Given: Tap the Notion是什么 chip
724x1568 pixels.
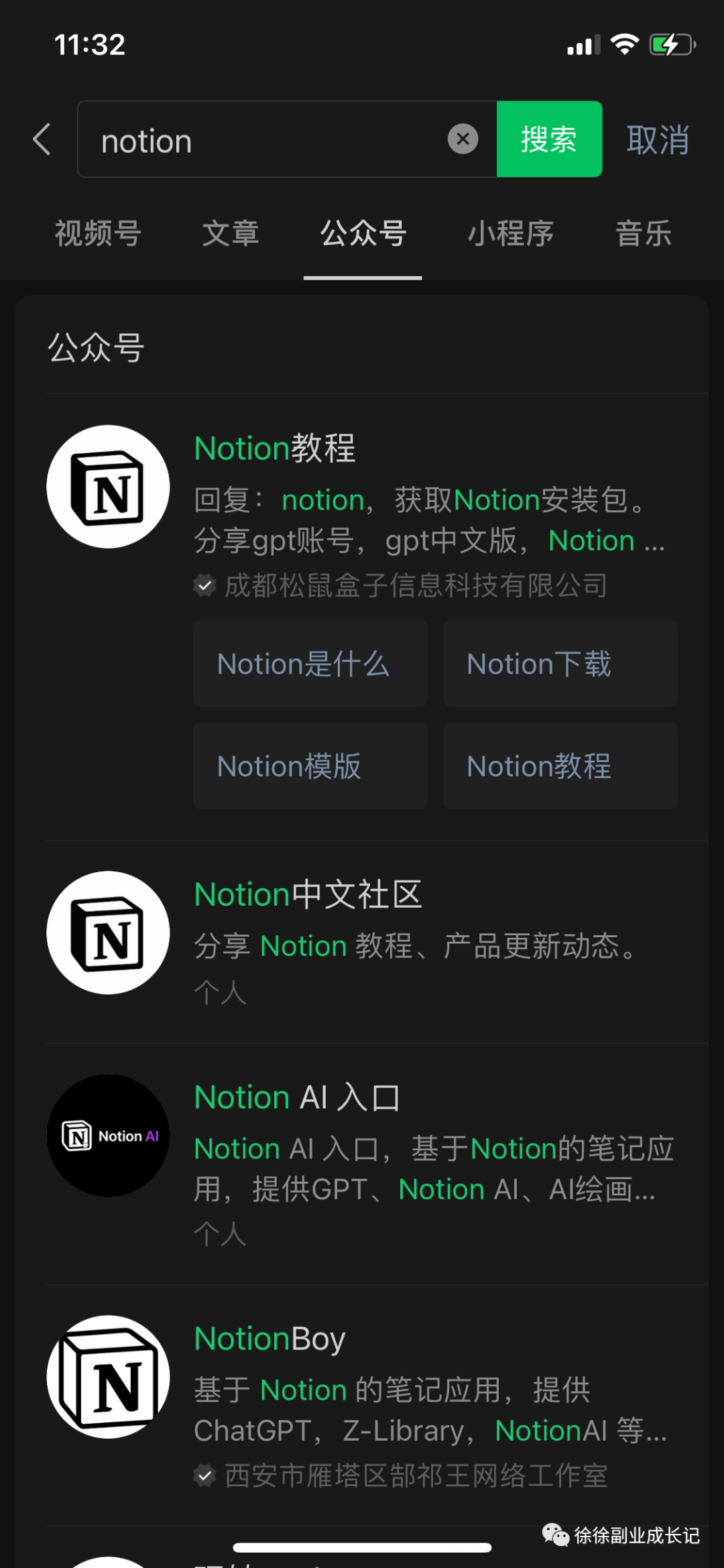Looking at the screenshot, I should click(x=310, y=664).
